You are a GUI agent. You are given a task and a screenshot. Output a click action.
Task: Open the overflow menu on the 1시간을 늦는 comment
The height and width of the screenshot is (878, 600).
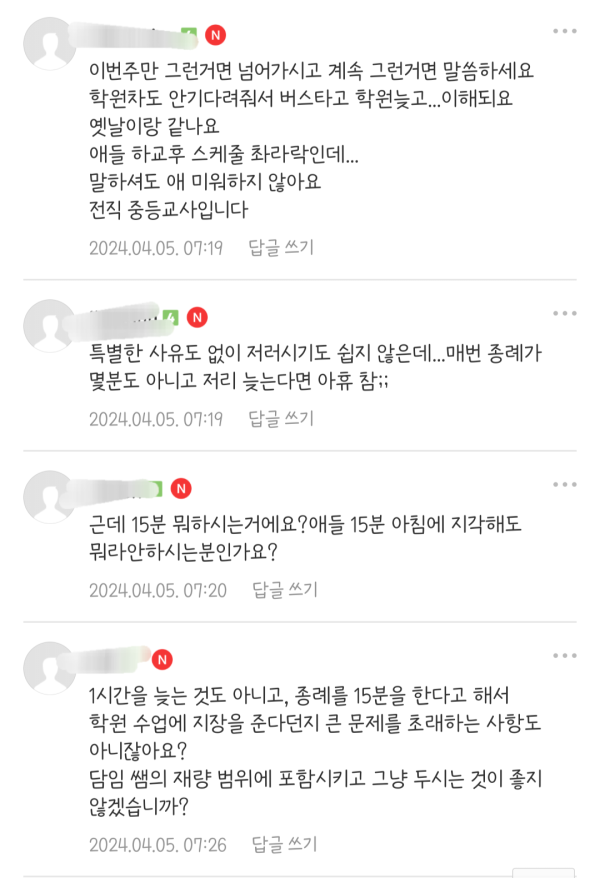(564, 656)
